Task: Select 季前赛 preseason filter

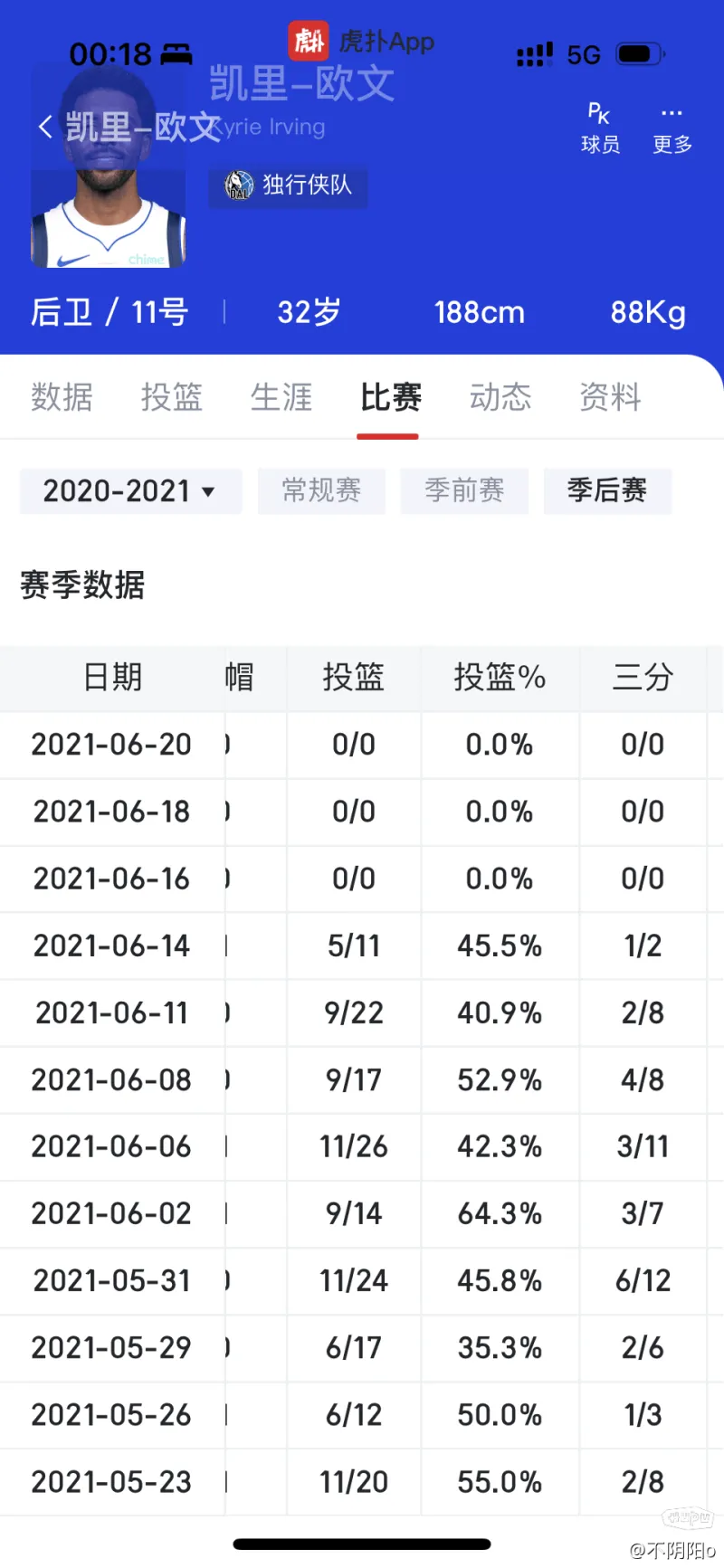Action: tap(464, 491)
